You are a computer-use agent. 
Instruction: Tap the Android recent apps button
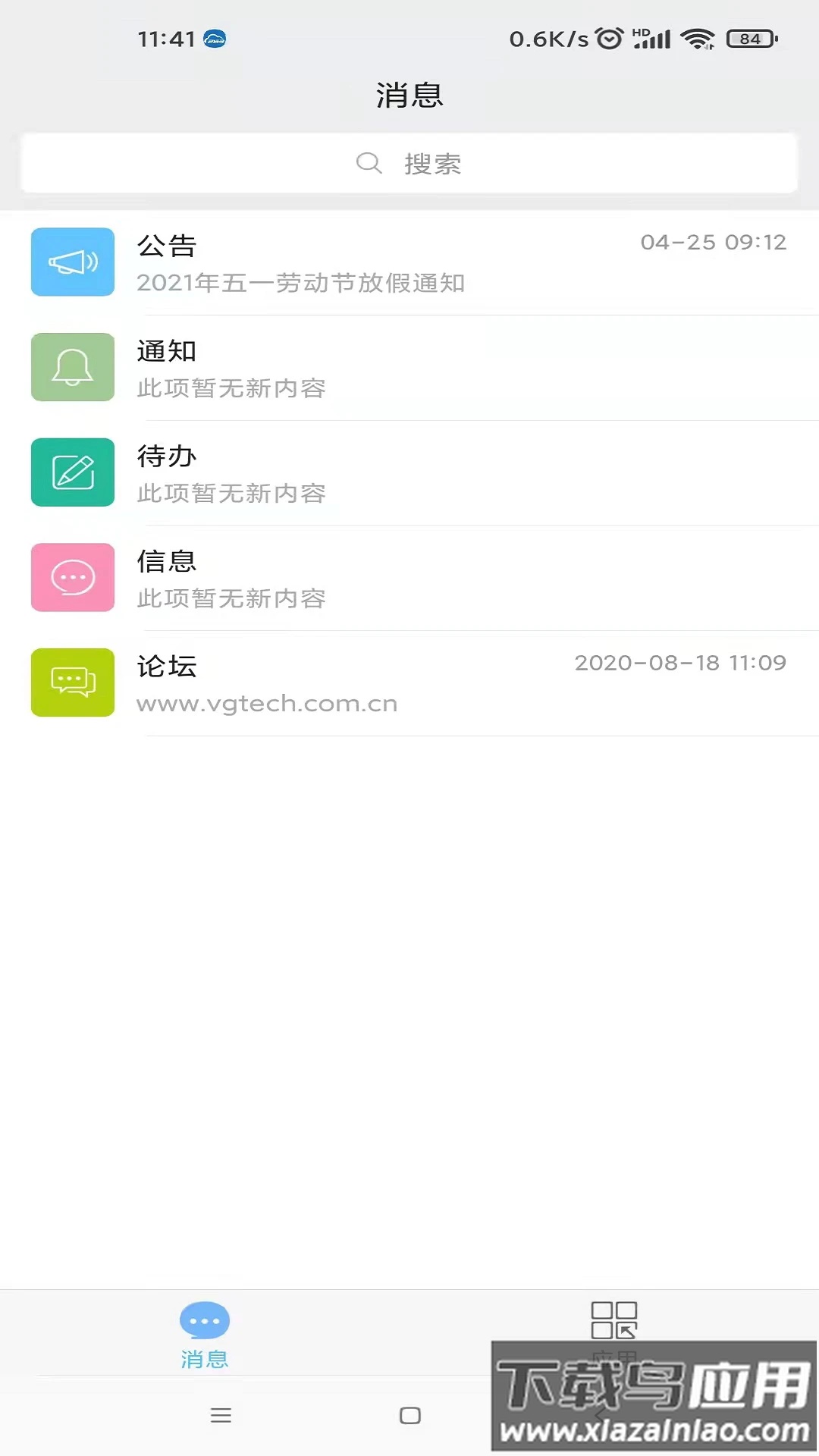tap(221, 1415)
